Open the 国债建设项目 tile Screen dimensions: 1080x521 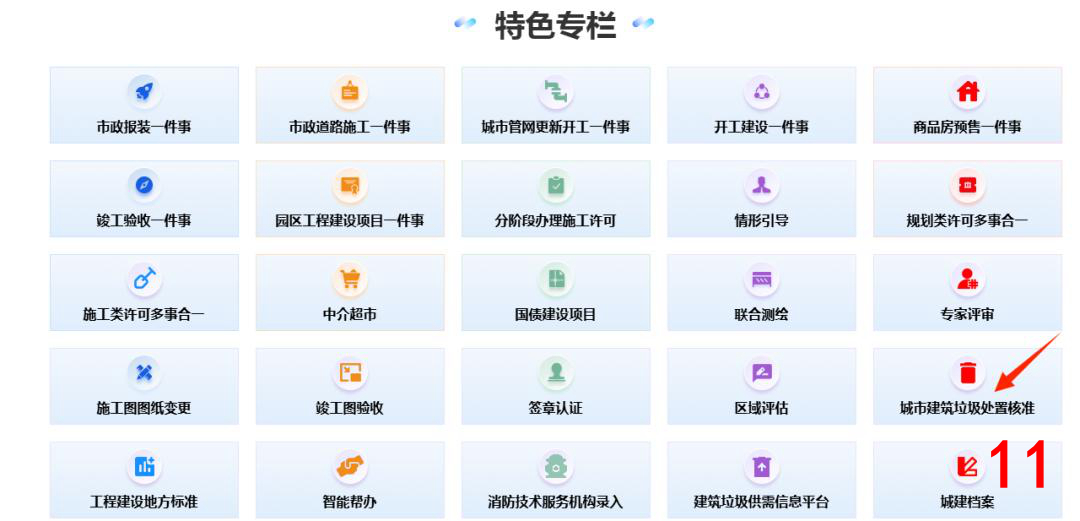(556, 293)
